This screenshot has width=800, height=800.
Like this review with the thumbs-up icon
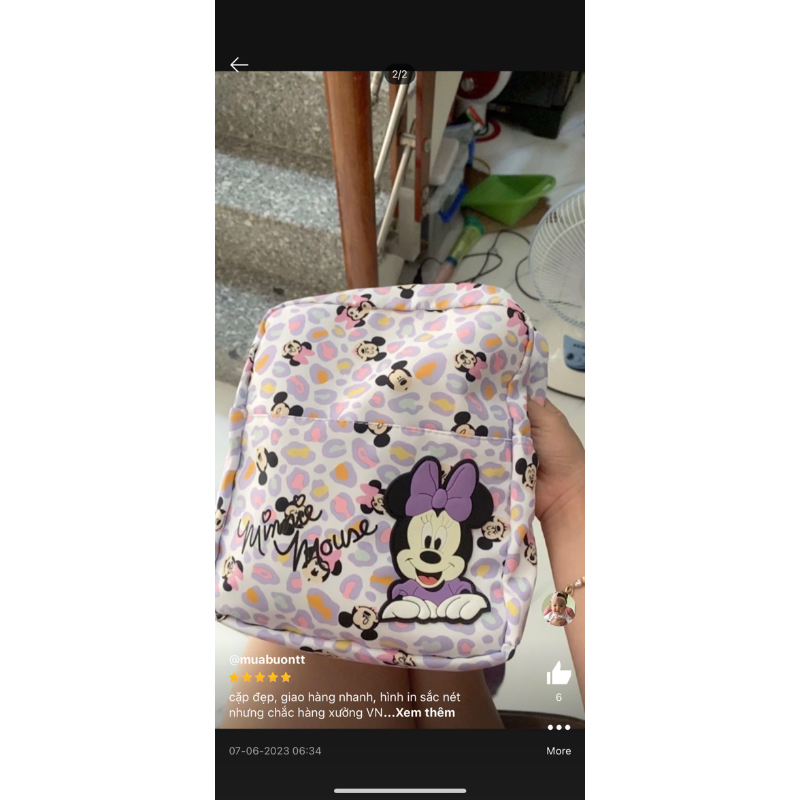pyautogui.click(x=559, y=673)
